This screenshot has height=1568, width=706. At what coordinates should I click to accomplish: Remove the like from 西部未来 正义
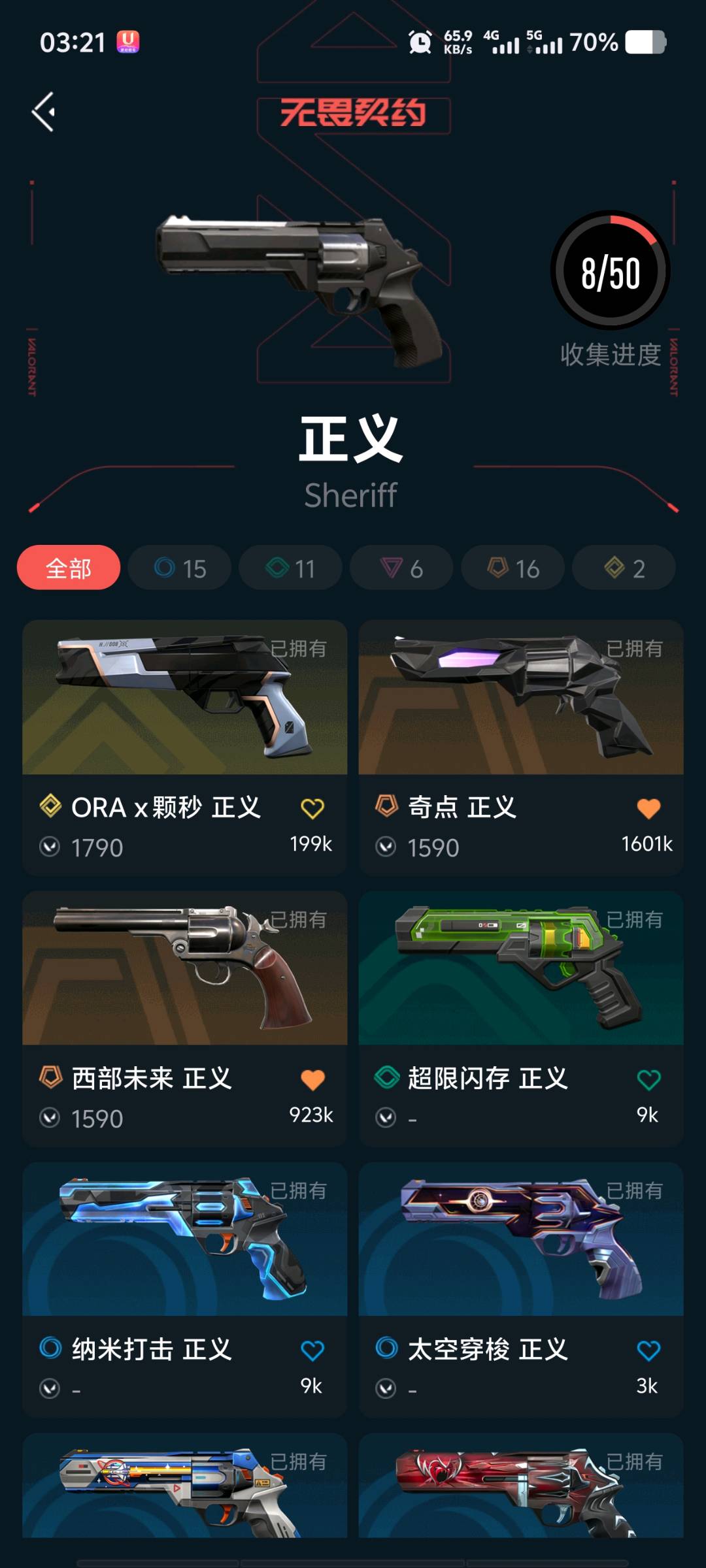pyautogui.click(x=312, y=1080)
